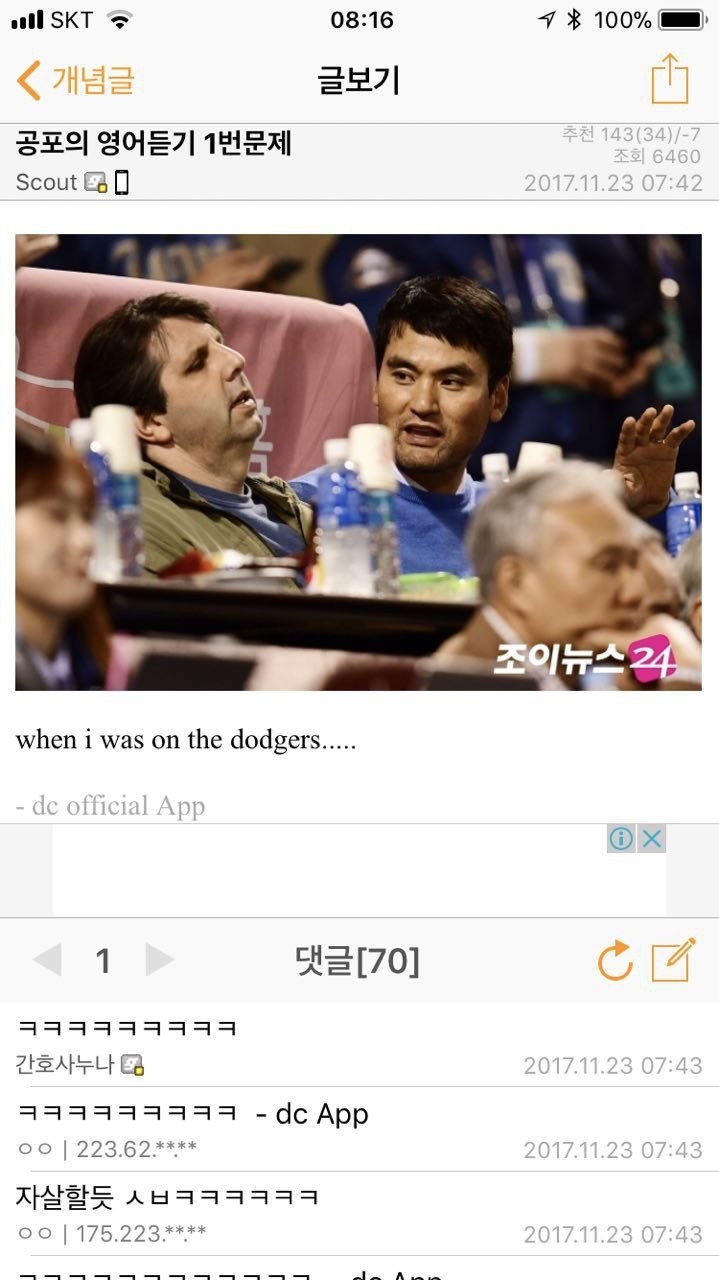Close the ad banner
719x1280 pixels.
(652, 839)
